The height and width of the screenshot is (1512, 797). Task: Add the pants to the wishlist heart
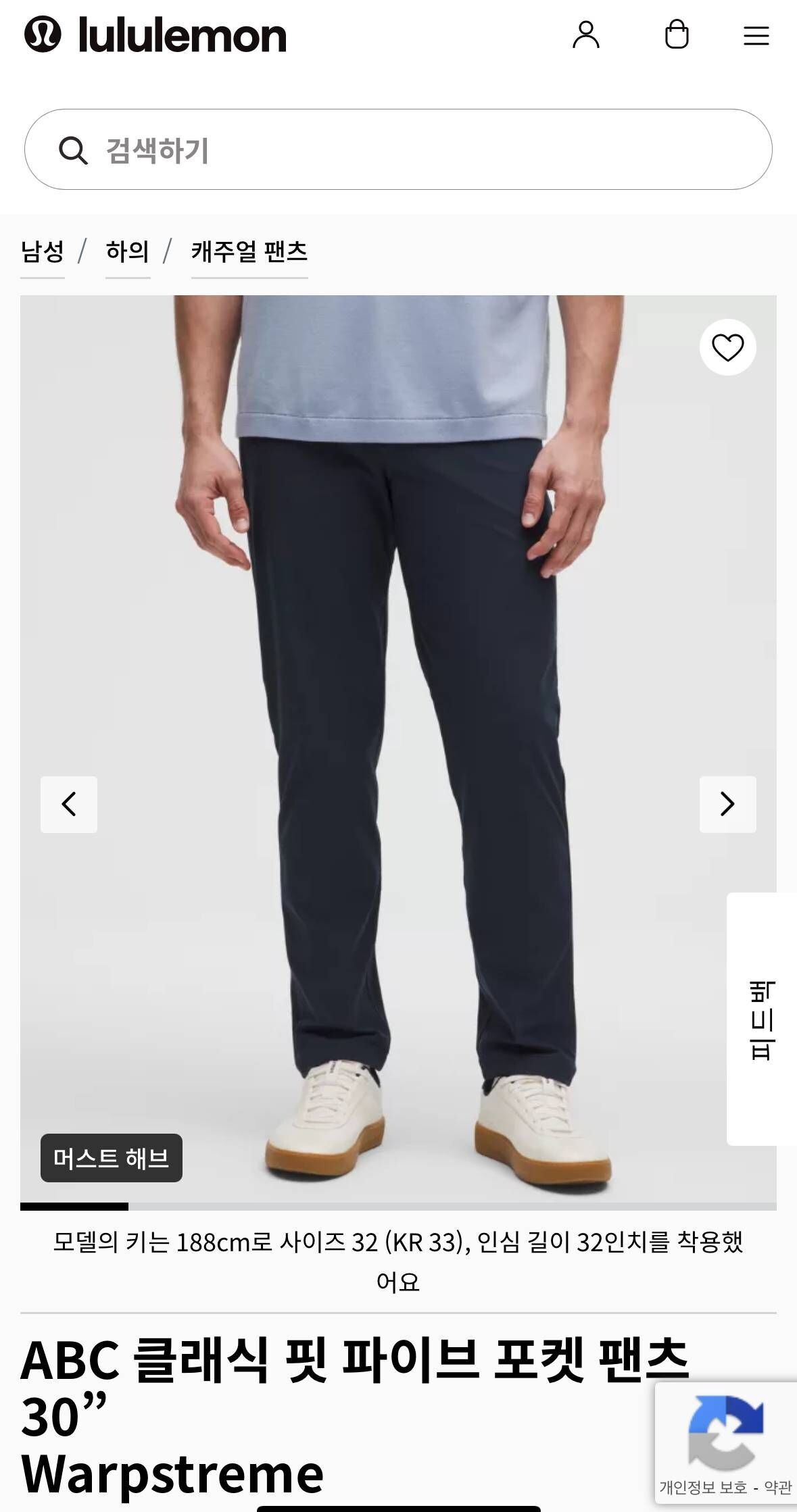pyautogui.click(x=727, y=347)
